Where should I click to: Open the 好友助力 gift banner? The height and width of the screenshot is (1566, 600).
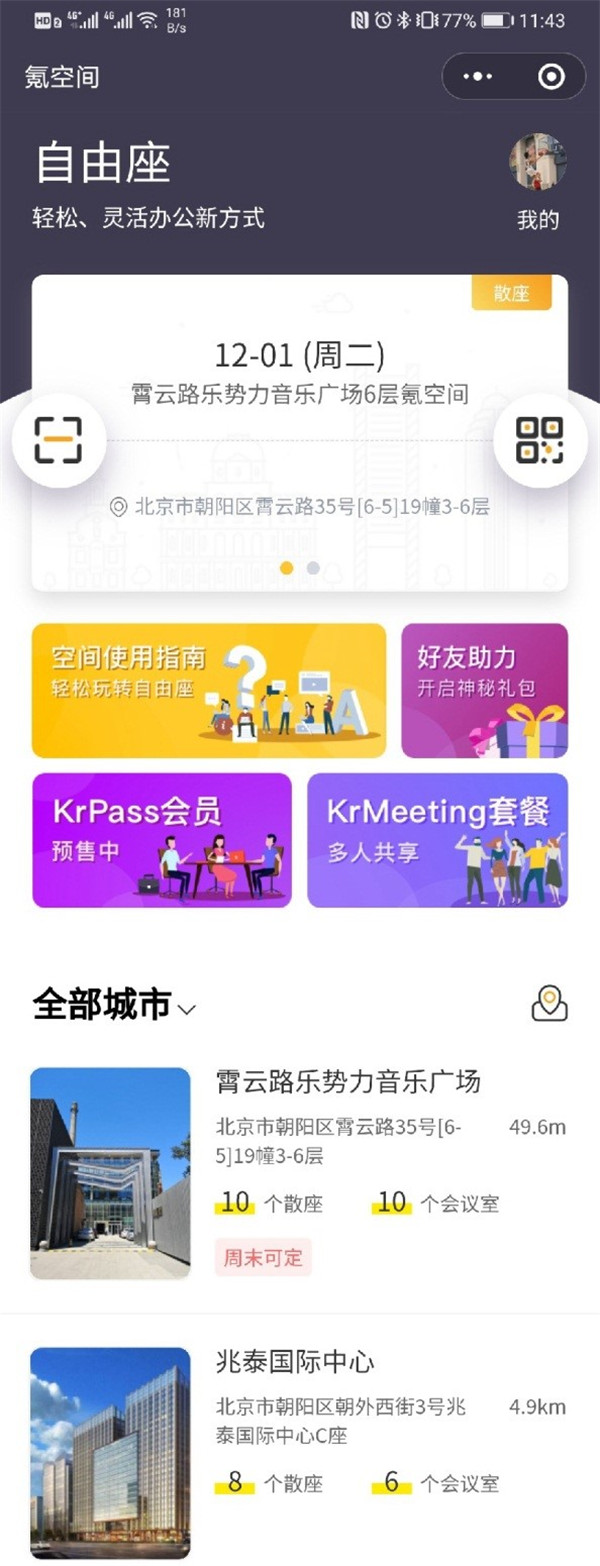click(484, 690)
